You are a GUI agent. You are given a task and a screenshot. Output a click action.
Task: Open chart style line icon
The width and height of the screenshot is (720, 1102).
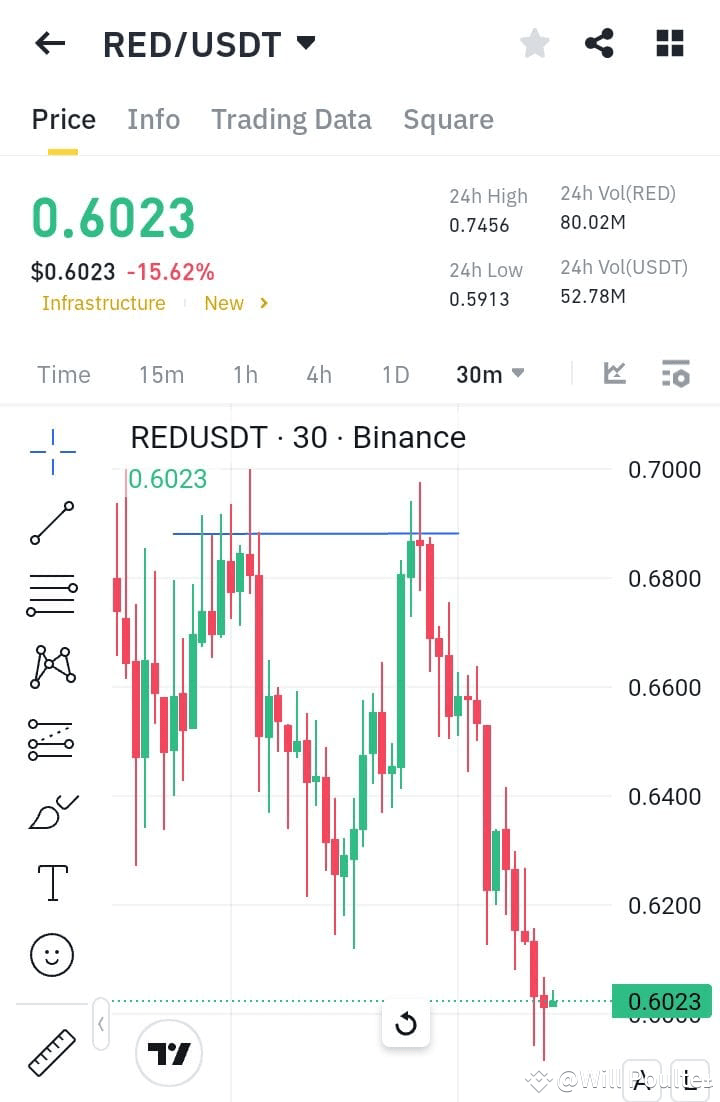click(x=613, y=373)
